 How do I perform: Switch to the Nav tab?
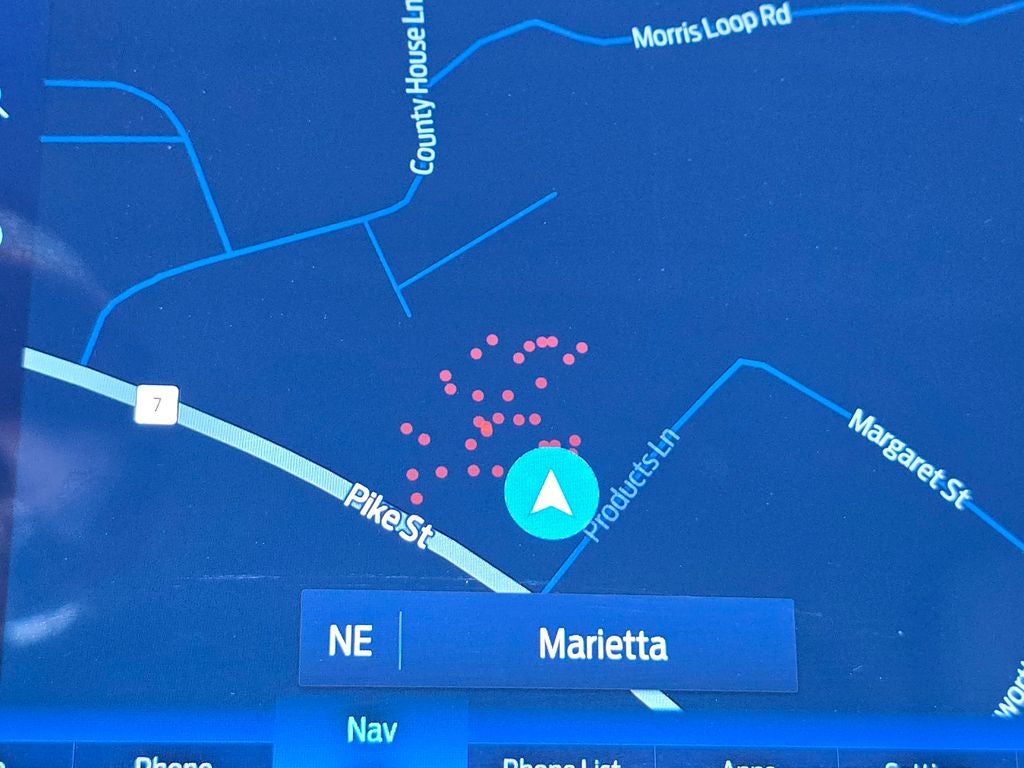pyautogui.click(x=370, y=731)
